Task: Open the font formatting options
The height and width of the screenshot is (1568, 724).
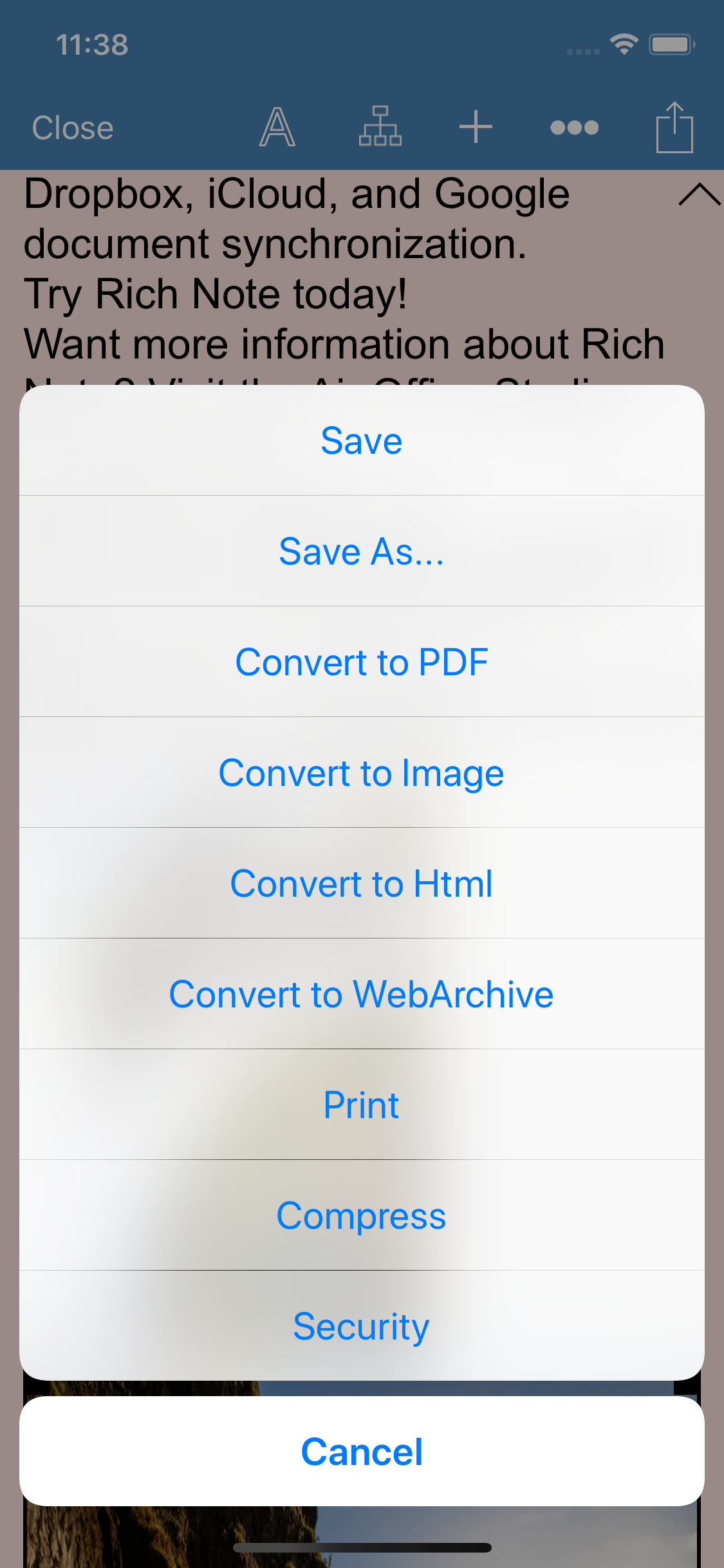Action: (277, 127)
